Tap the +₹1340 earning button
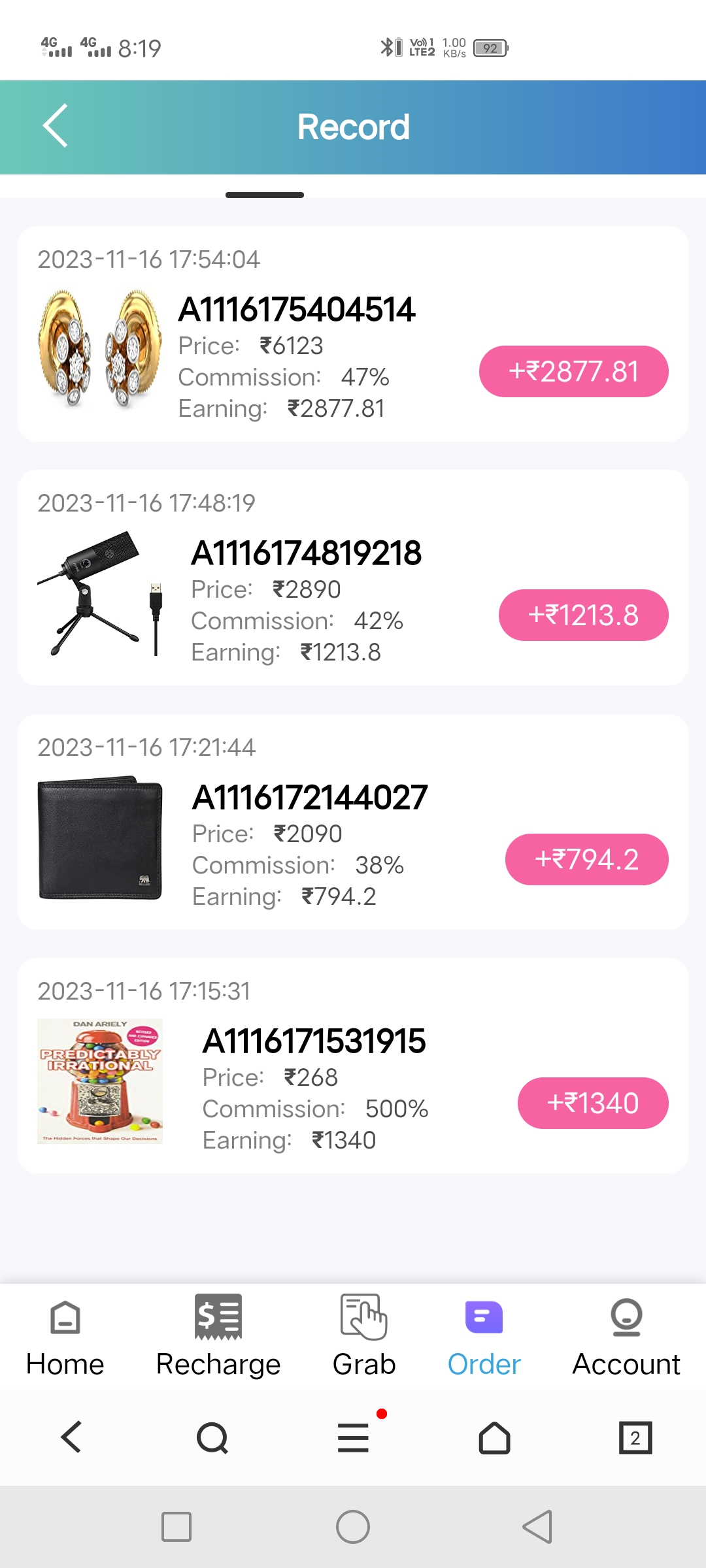The image size is (706, 1568). (x=592, y=1103)
